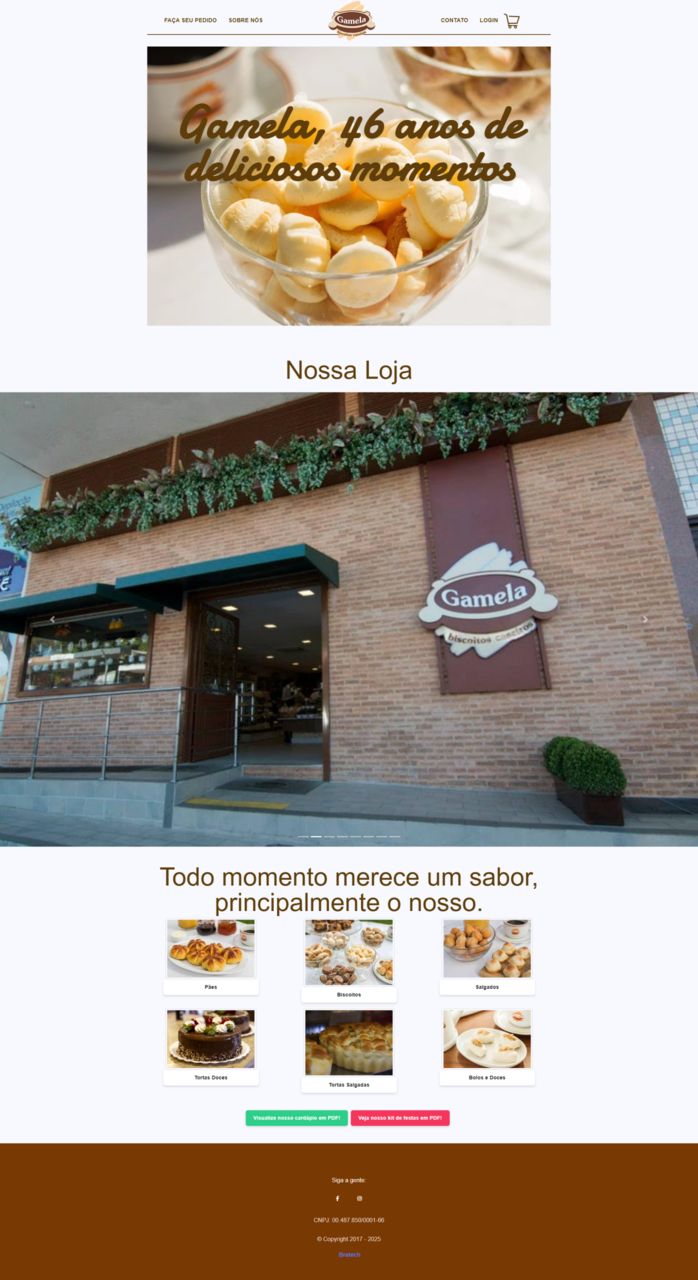The width and height of the screenshot is (698, 1280).
Task: Visit the Facebook page
Action: point(337,1198)
